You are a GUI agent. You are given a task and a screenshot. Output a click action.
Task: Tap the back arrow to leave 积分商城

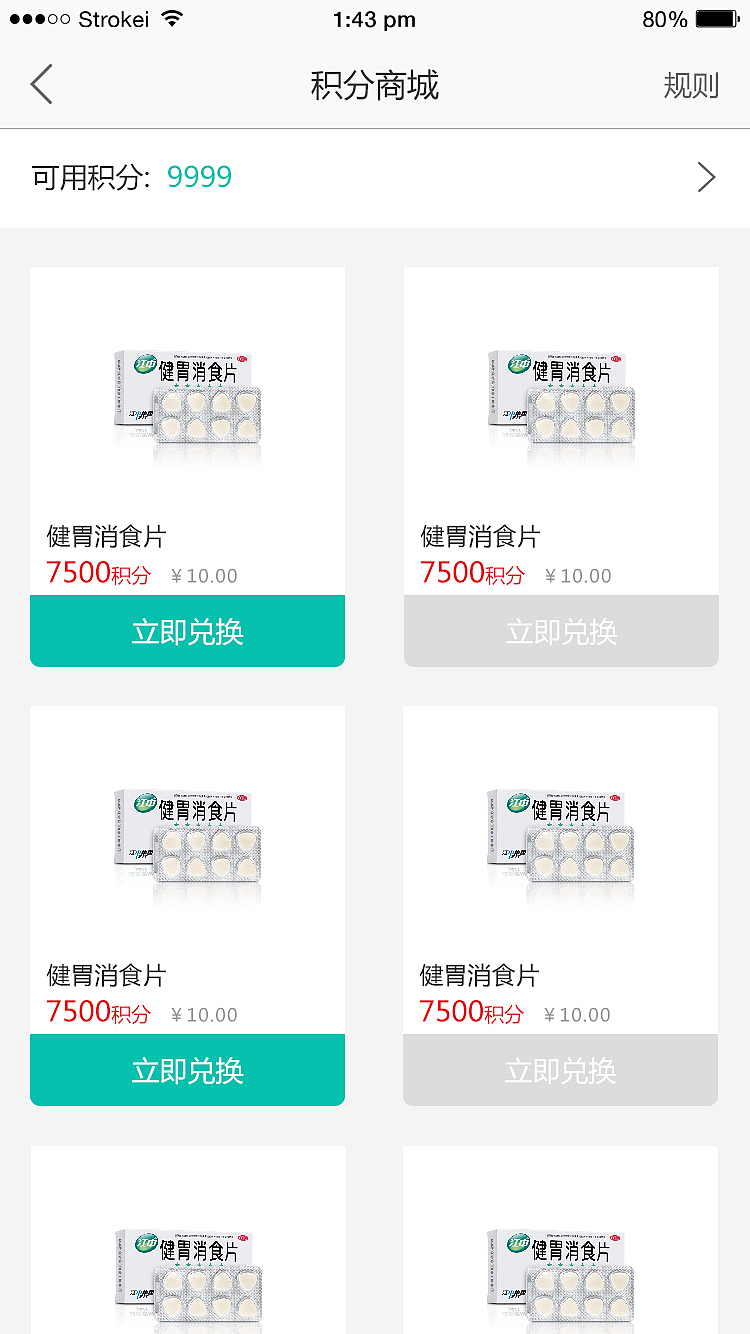40,85
